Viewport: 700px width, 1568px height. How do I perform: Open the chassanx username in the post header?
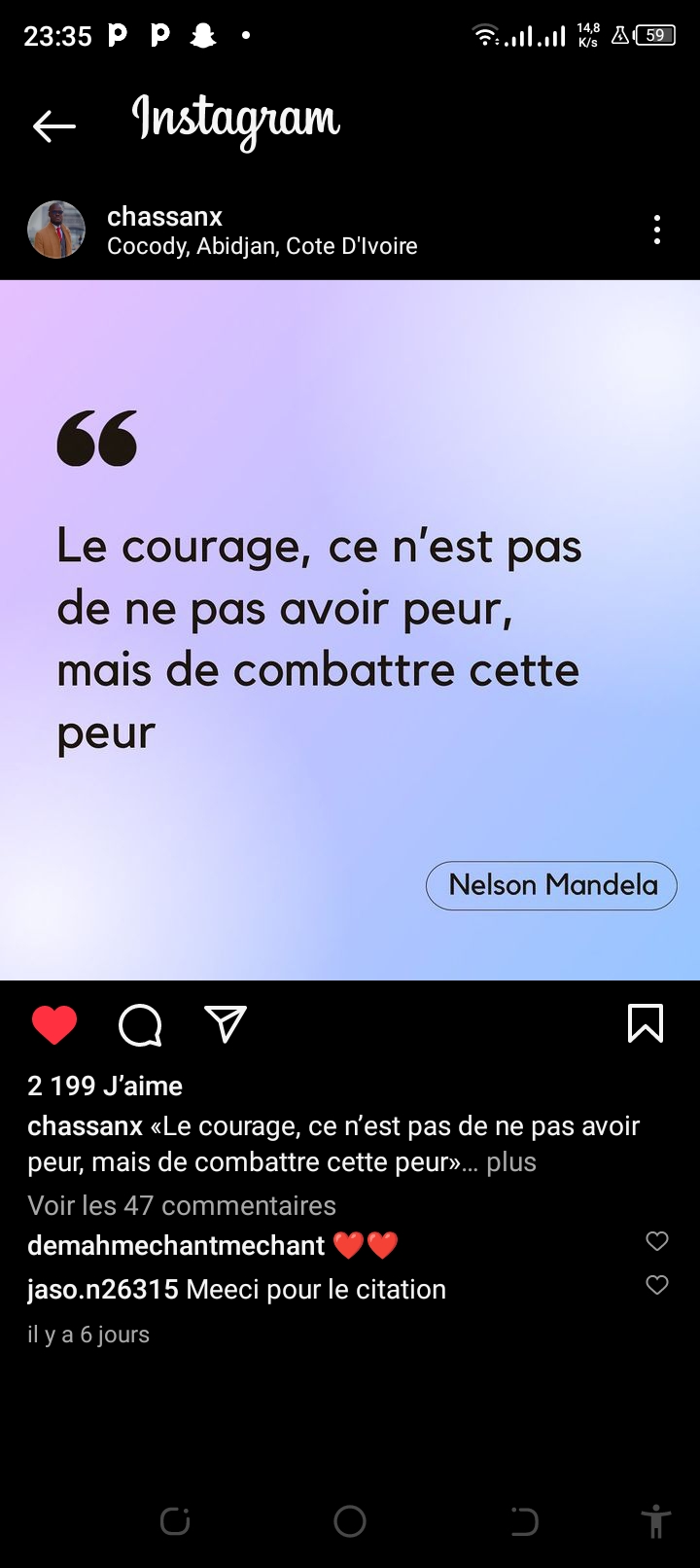164,216
